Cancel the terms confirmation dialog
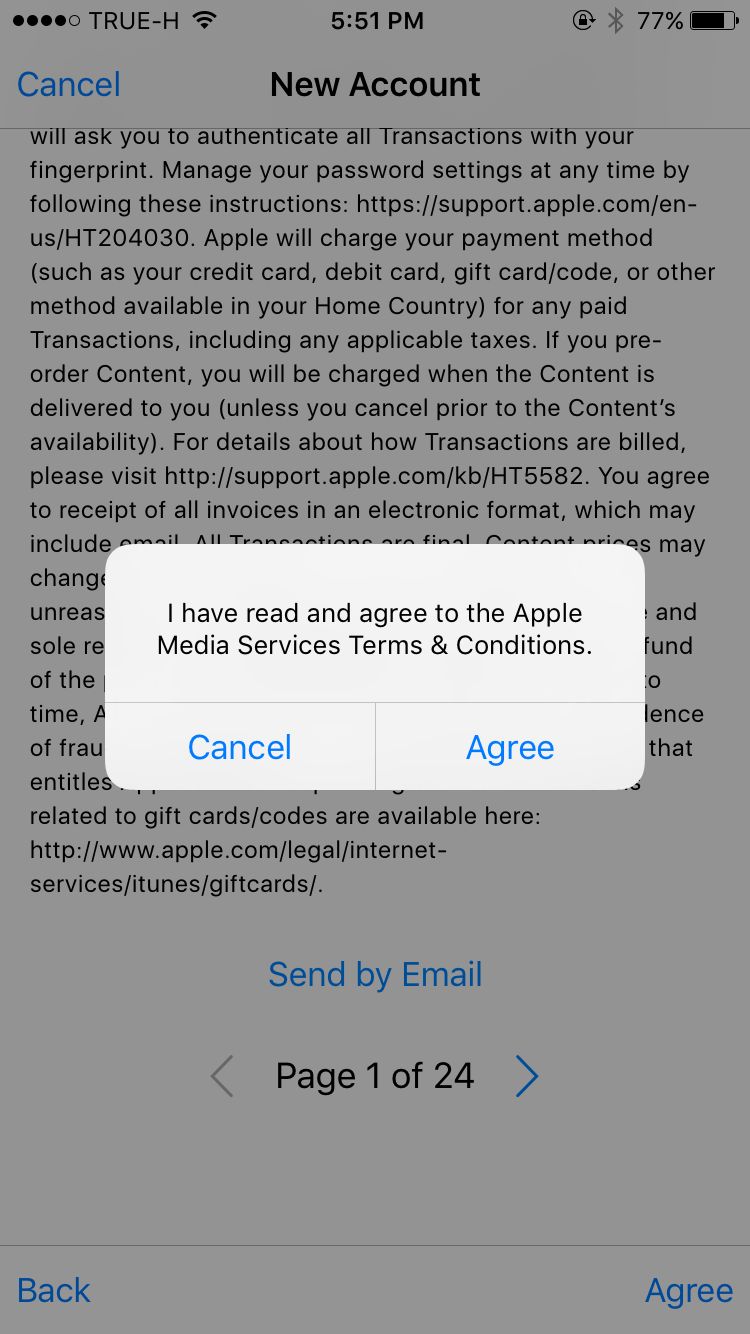The image size is (750, 1334). pyautogui.click(x=240, y=747)
